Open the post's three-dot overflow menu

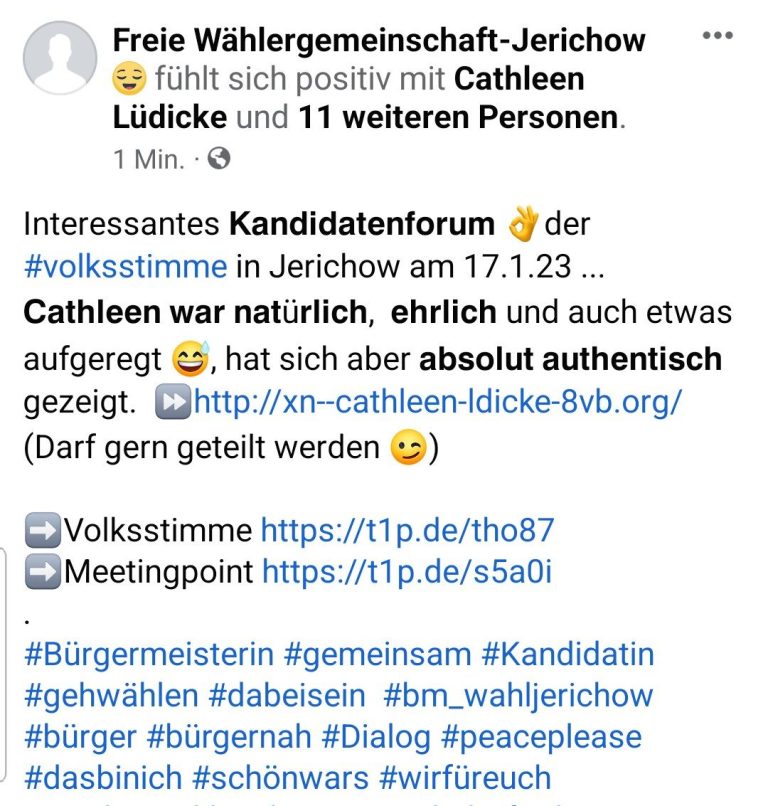pyautogui.click(x=718, y=36)
